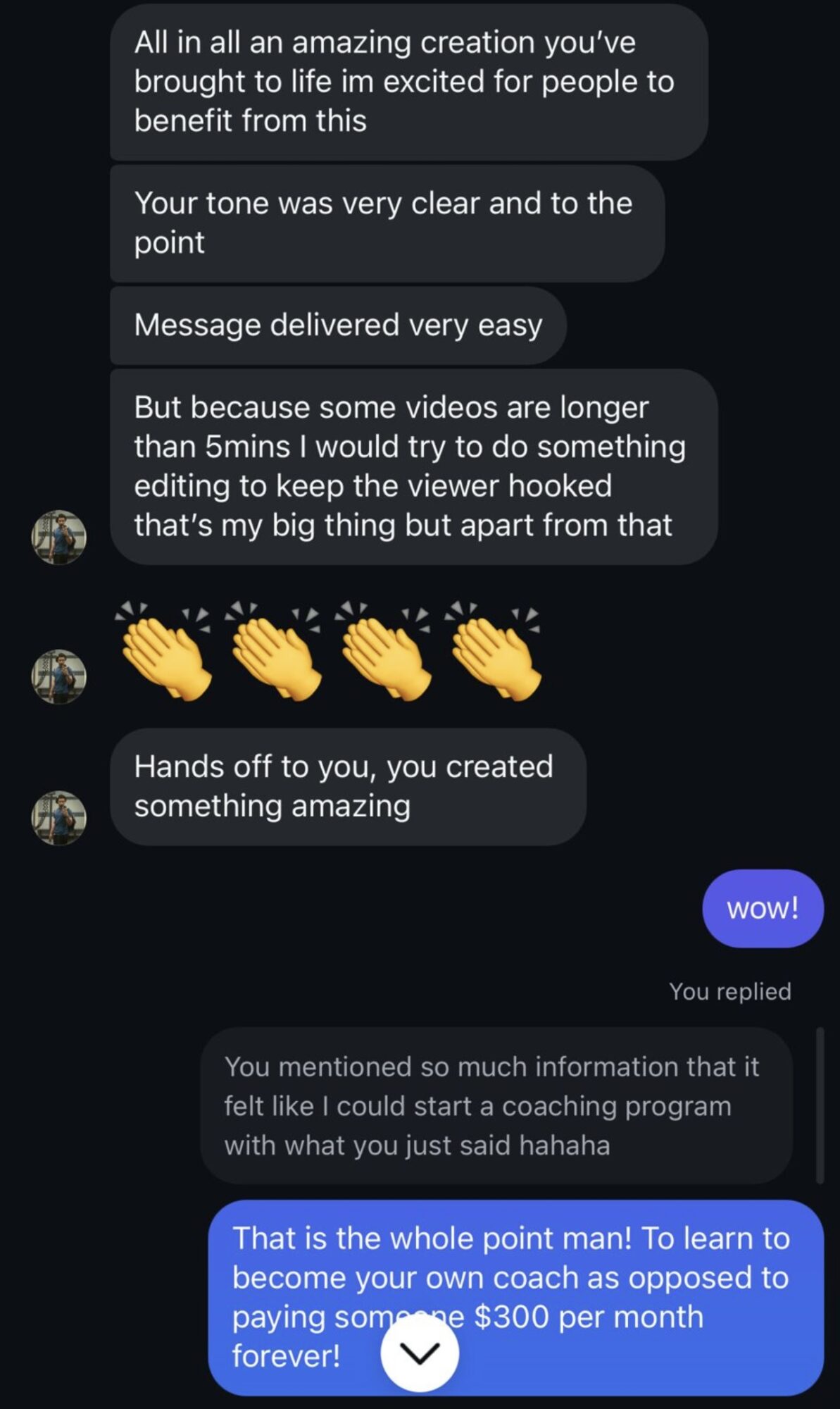Viewport: 840px width, 1409px height.
Task: Jump to the latest messages with the down chevron
Action: click(x=420, y=1353)
